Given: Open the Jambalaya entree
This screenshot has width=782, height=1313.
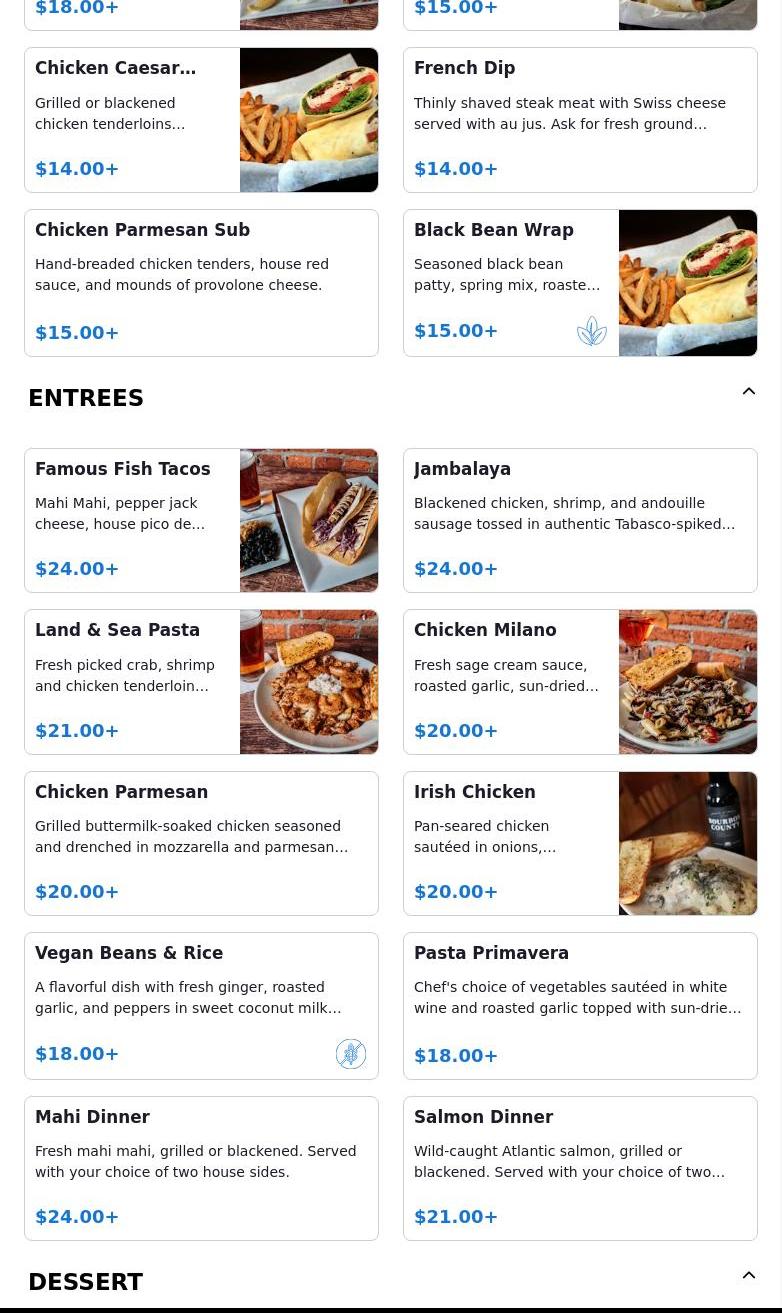Looking at the screenshot, I should click(x=580, y=520).
